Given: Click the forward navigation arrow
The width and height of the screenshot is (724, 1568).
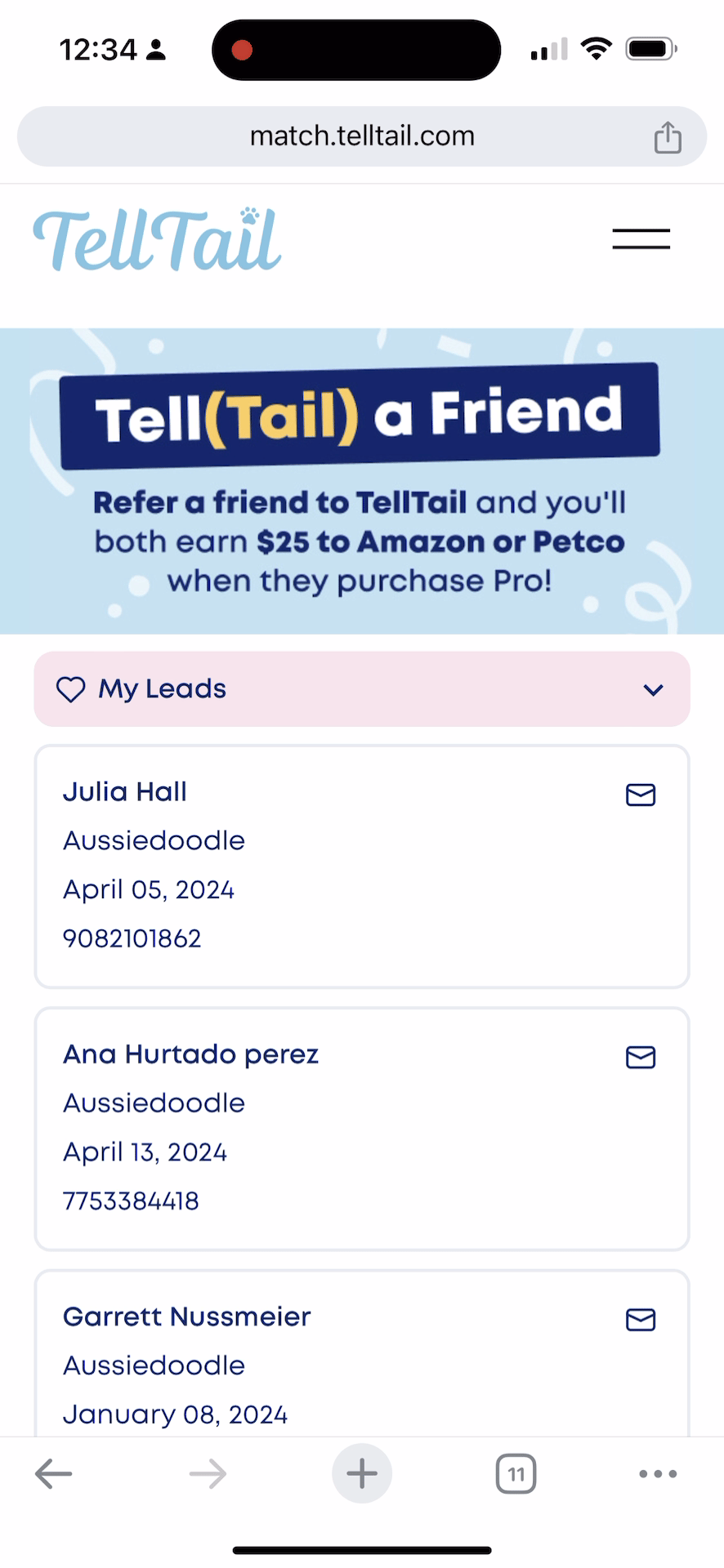Looking at the screenshot, I should point(208,1473).
